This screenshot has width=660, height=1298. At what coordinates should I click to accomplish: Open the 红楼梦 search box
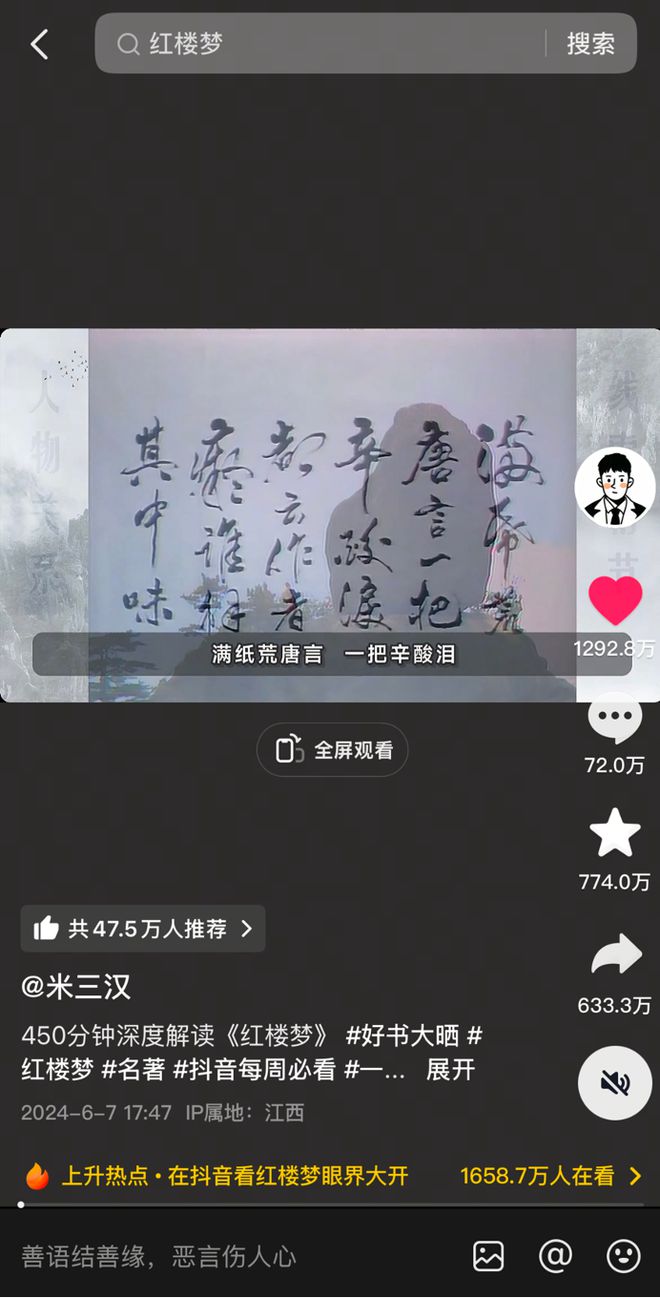(330, 44)
